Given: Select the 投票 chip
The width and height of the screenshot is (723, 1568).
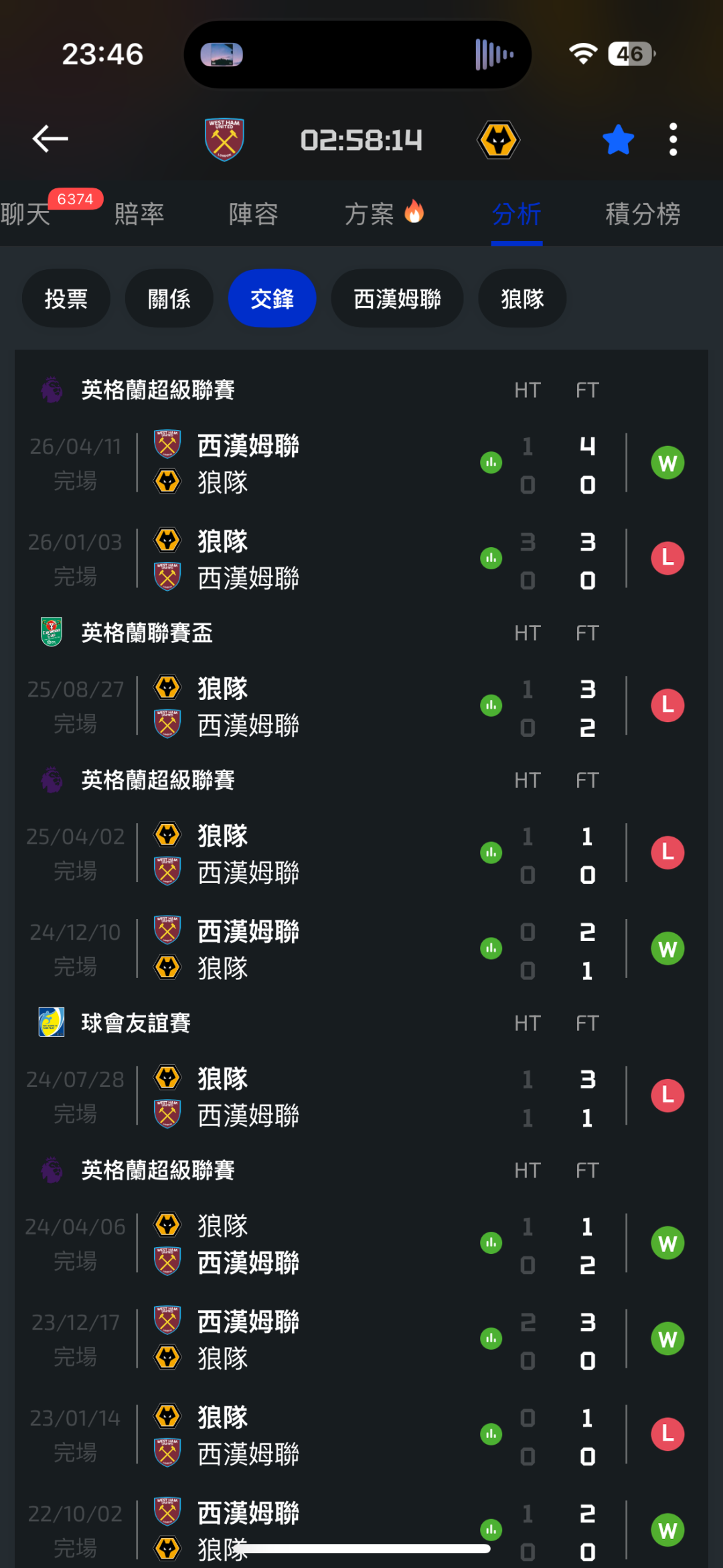Looking at the screenshot, I should point(66,299).
